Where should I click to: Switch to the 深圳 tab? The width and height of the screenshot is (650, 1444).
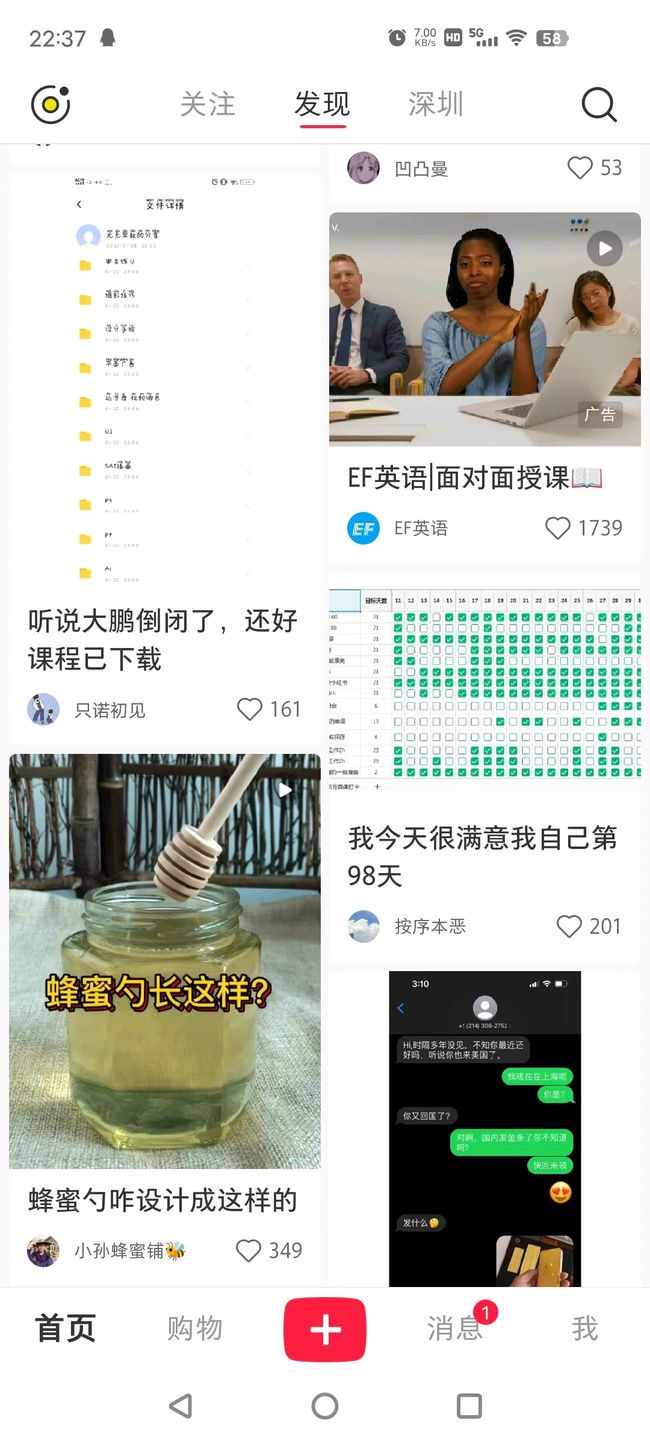[436, 104]
